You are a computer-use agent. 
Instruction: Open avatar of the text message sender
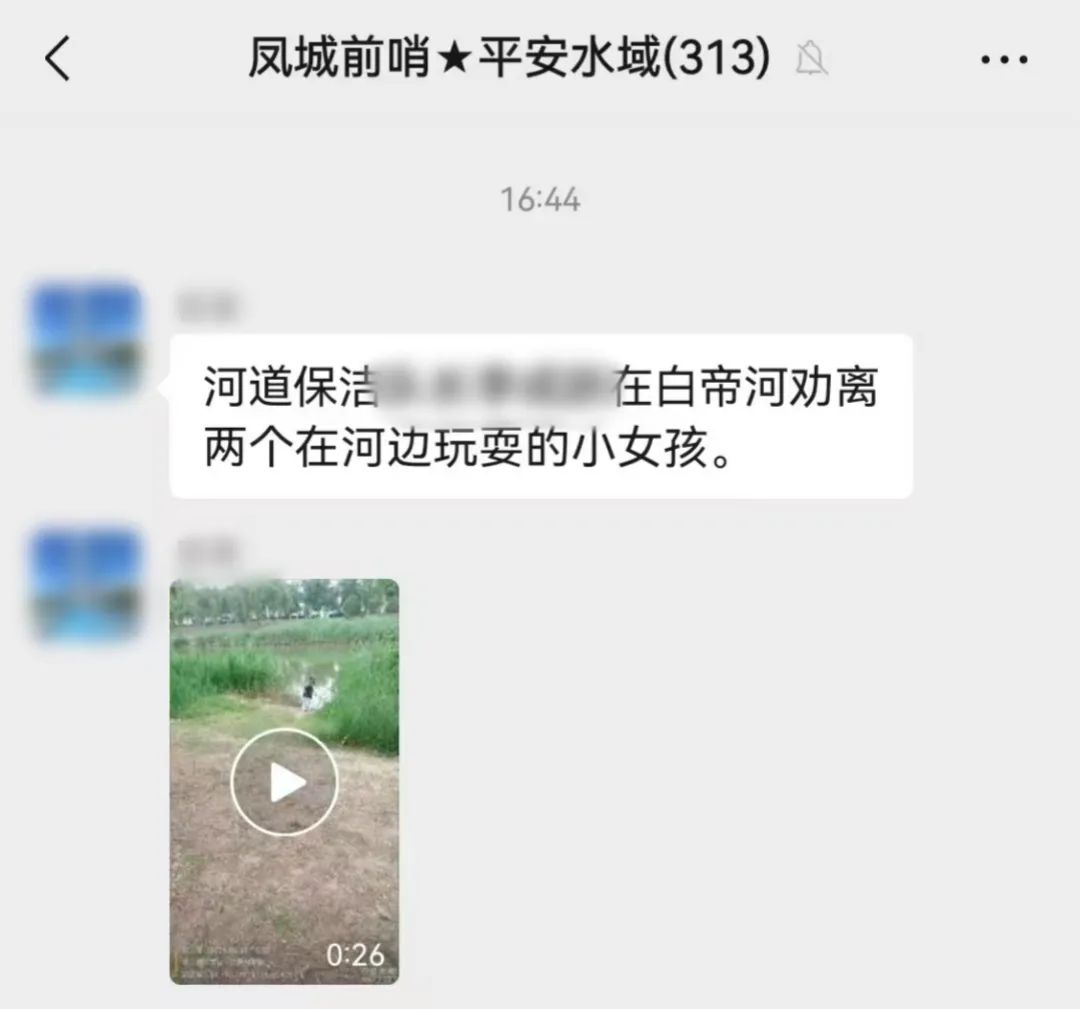tap(85, 339)
